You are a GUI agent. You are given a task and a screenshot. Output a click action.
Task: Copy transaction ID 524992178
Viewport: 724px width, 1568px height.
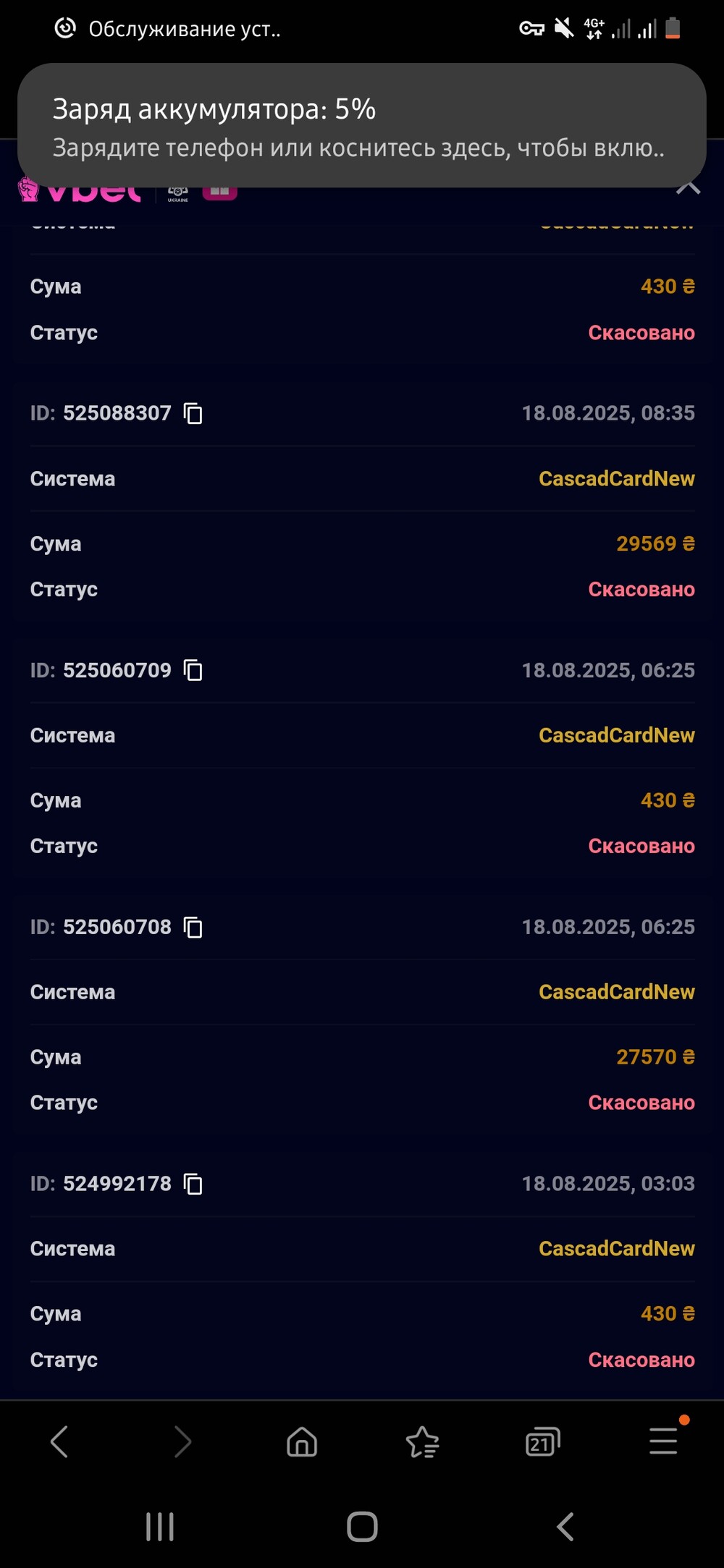[x=193, y=1184]
